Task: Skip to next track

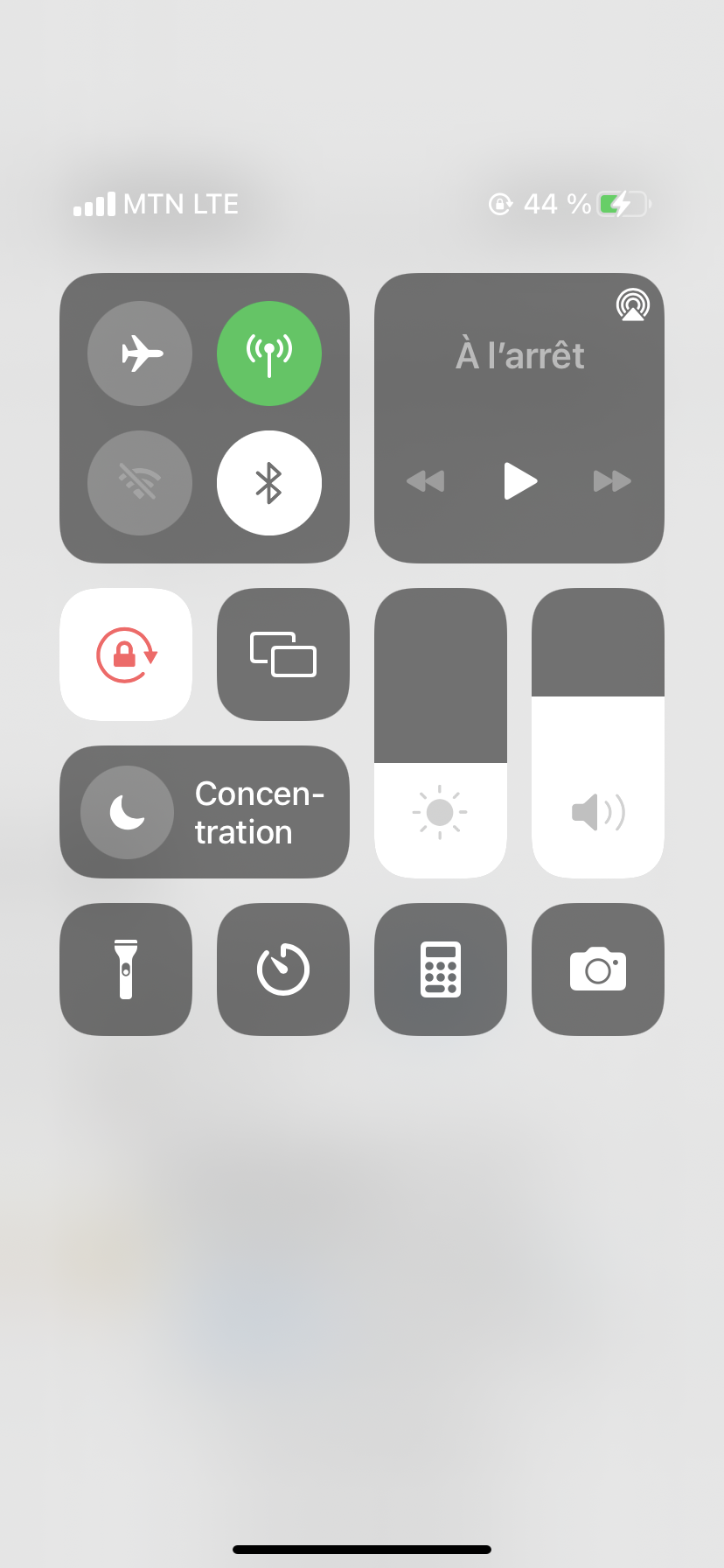Action: (x=612, y=481)
